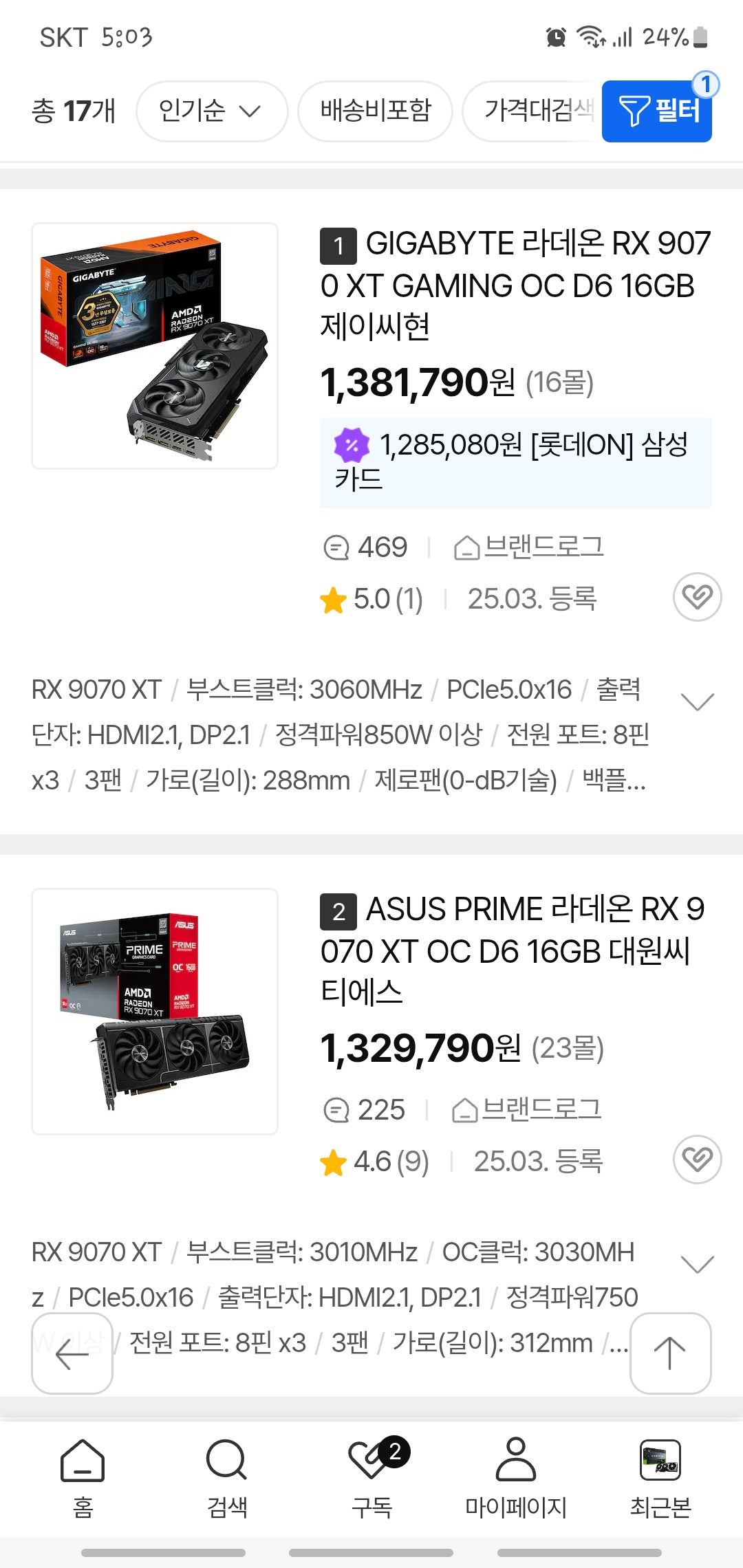Go back with the floating arrow button
This screenshot has height=1568, width=743.
pos(72,1353)
